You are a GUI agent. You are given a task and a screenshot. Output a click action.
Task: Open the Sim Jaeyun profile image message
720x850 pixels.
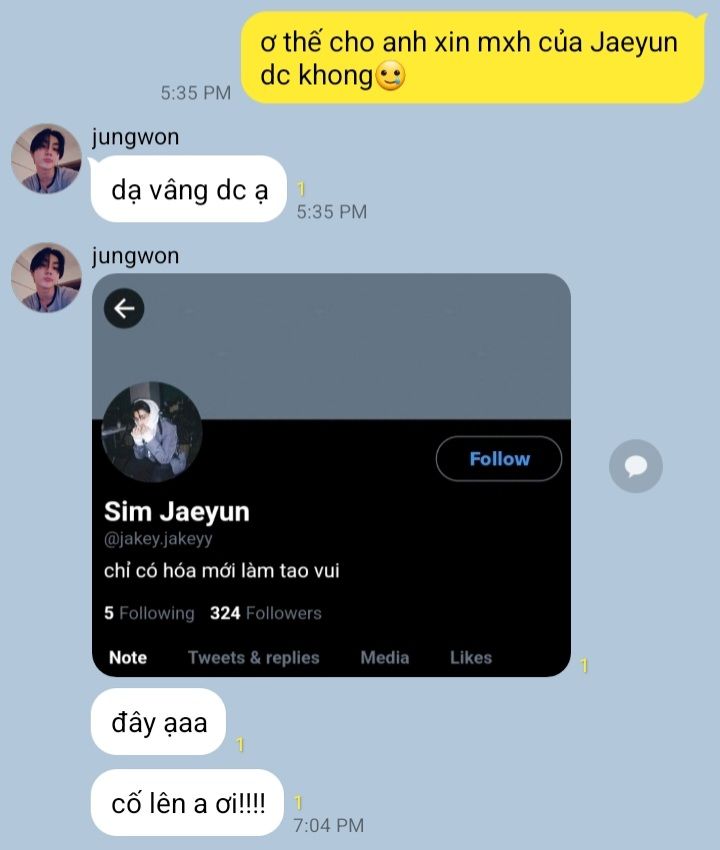[x=331, y=475]
